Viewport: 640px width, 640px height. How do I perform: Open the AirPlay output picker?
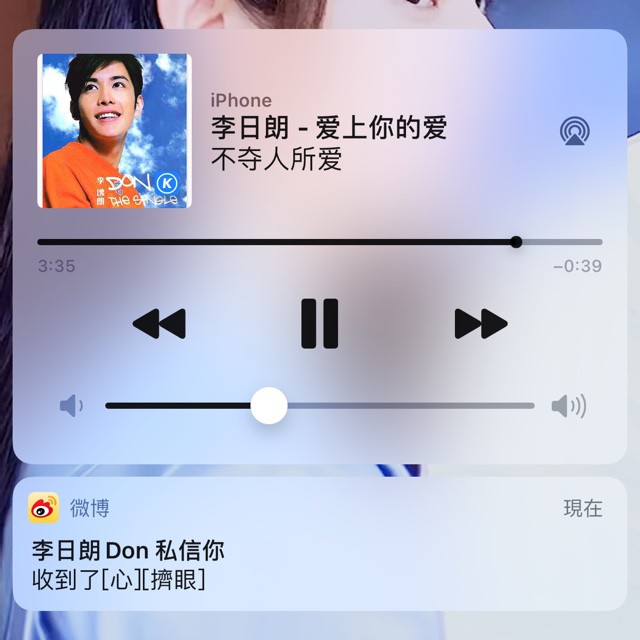pos(575,131)
